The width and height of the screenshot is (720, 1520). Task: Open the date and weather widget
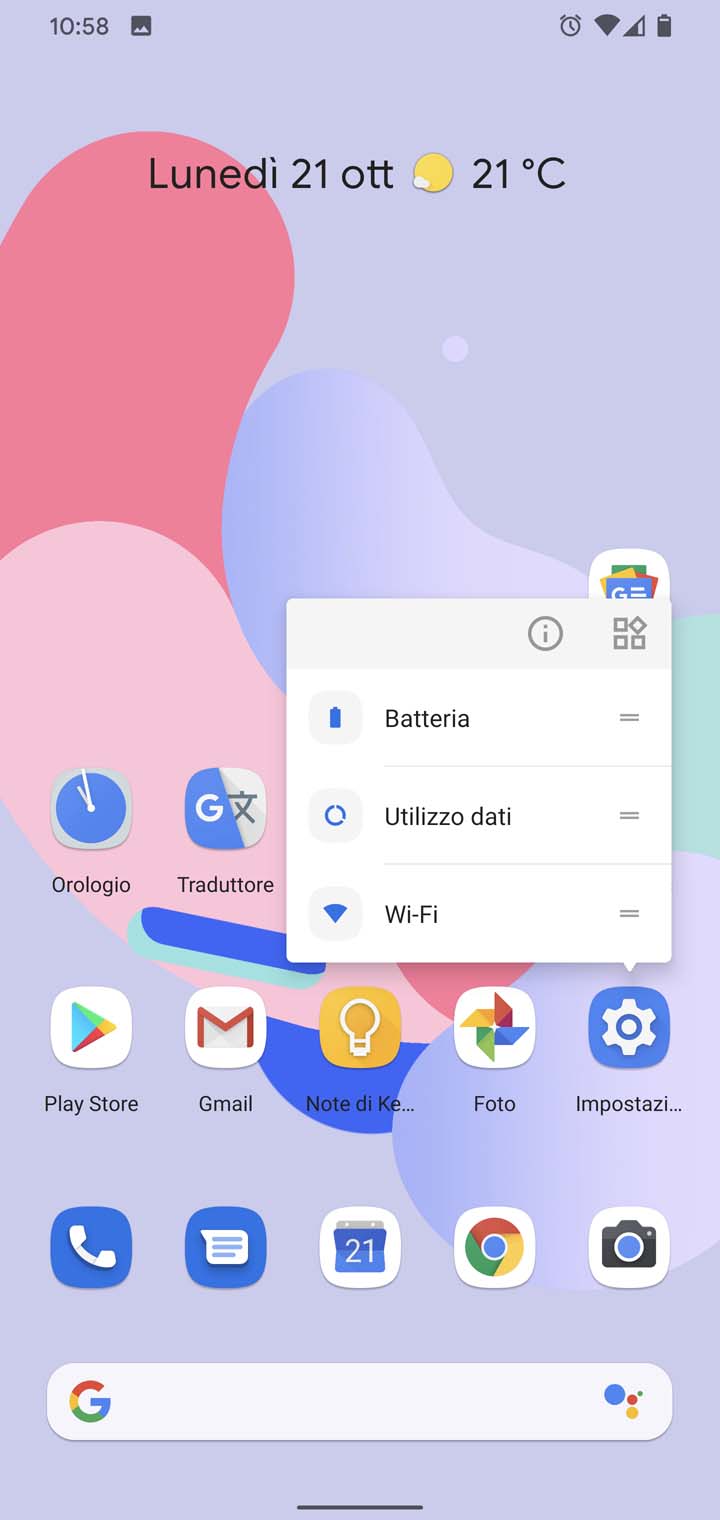(357, 174)
